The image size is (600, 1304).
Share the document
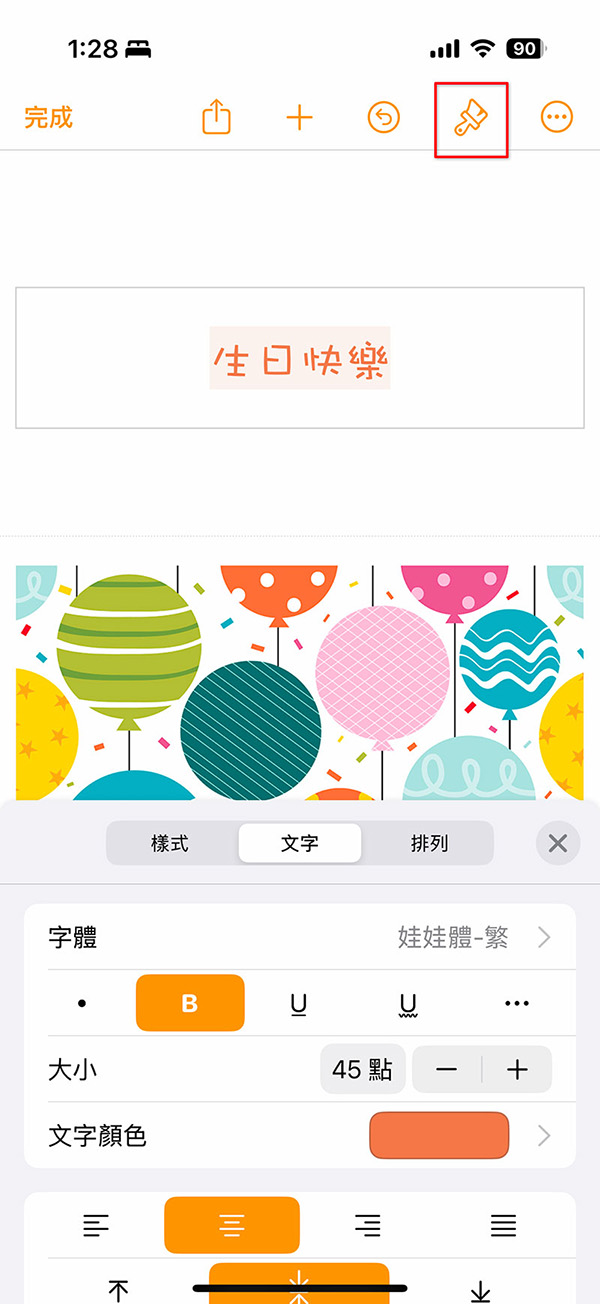tap(216, 118)
